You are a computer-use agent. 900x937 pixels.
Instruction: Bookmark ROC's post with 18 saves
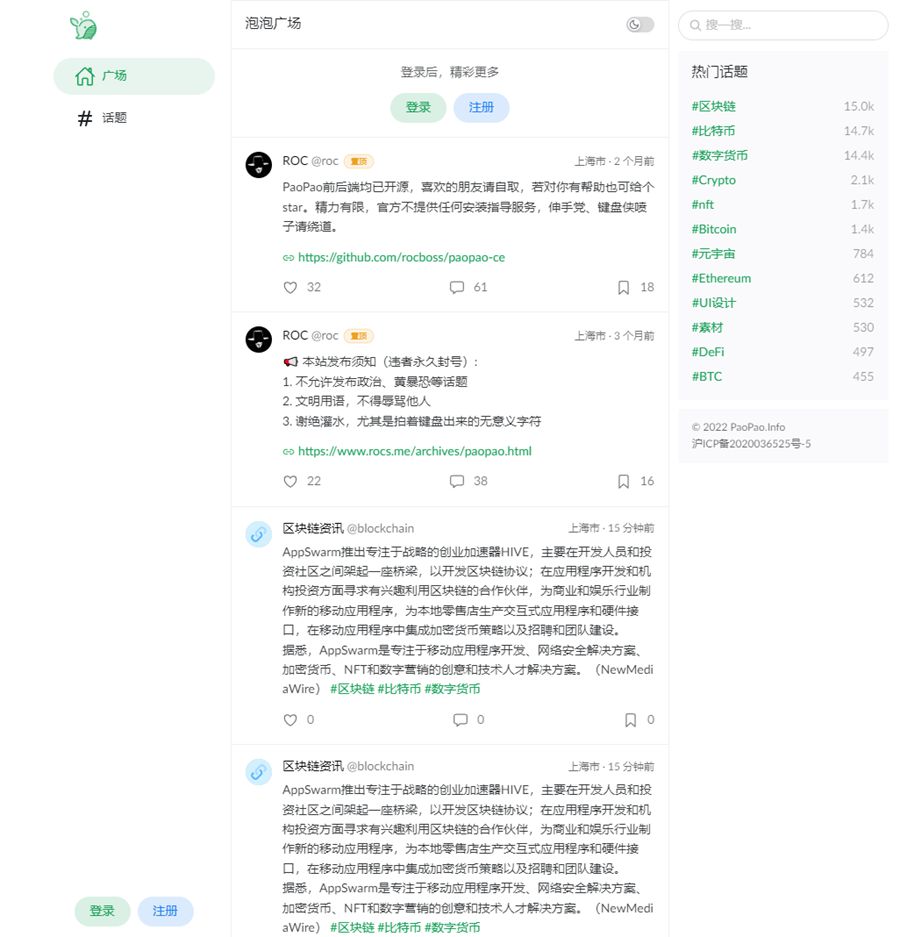pyautogui.click(x=624, y=287)
